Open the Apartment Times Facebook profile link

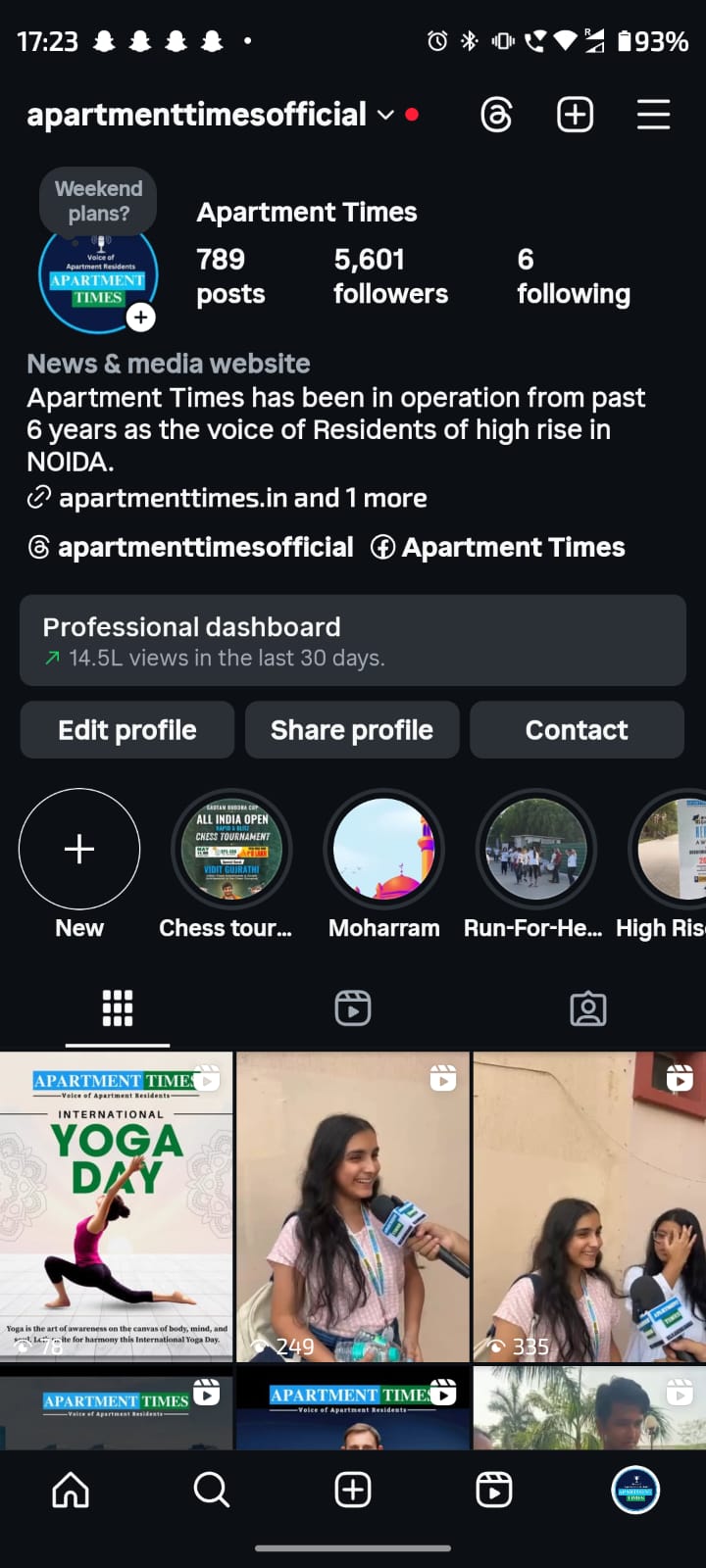tap(498, 547)
